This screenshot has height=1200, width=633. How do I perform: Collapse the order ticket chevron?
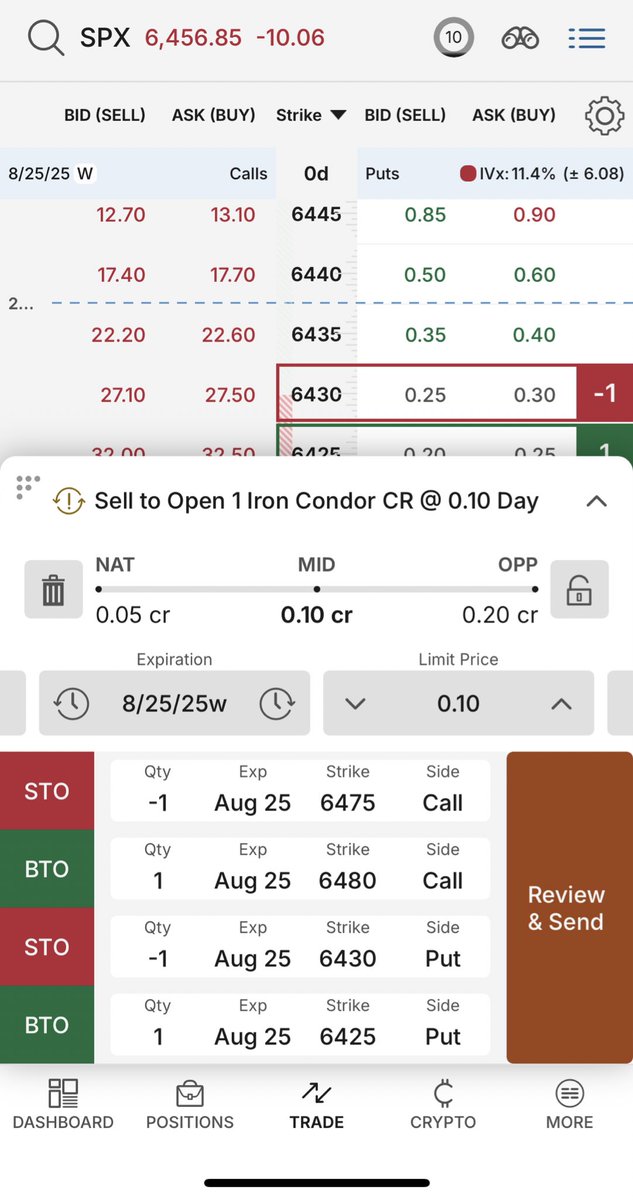[596, 501]
